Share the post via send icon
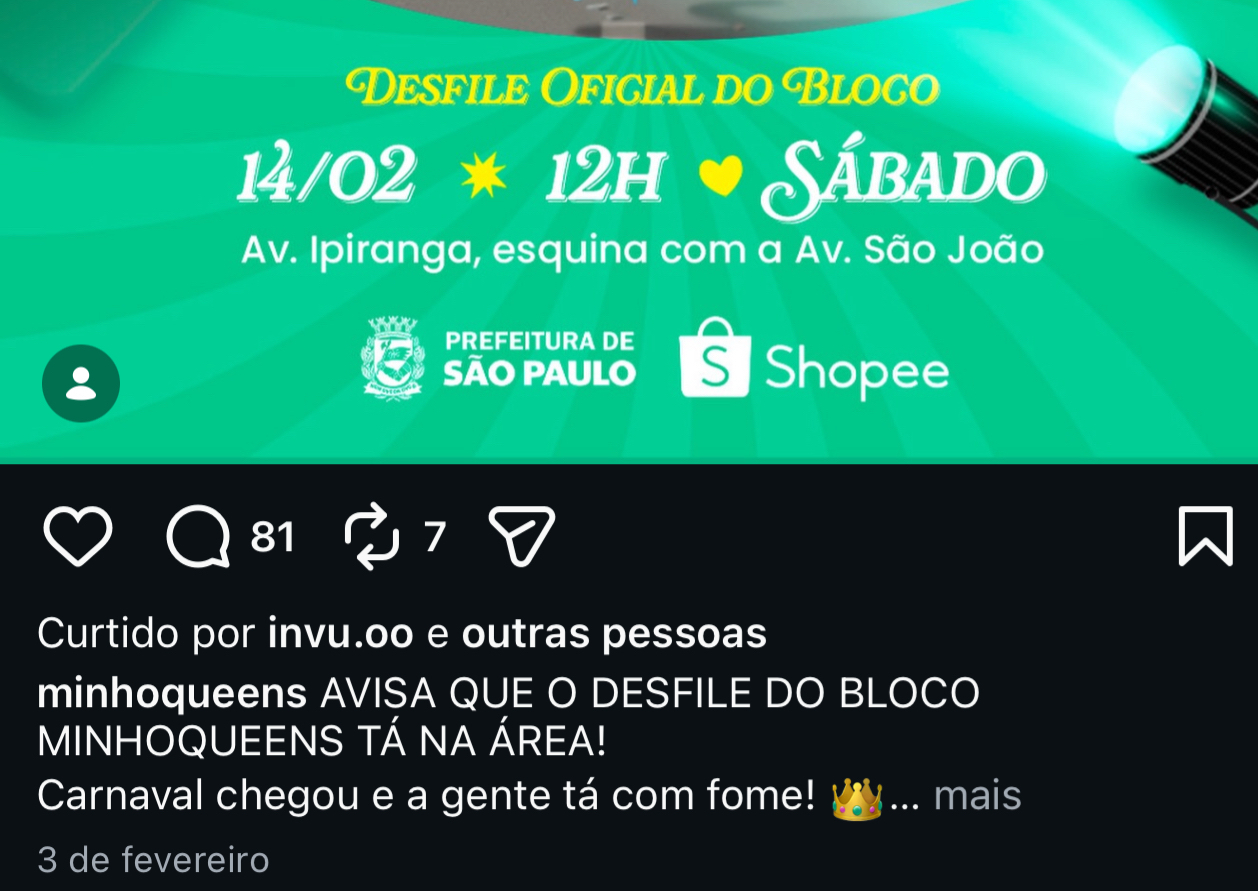The image size is (1258, 891). (x=521, y=537)
